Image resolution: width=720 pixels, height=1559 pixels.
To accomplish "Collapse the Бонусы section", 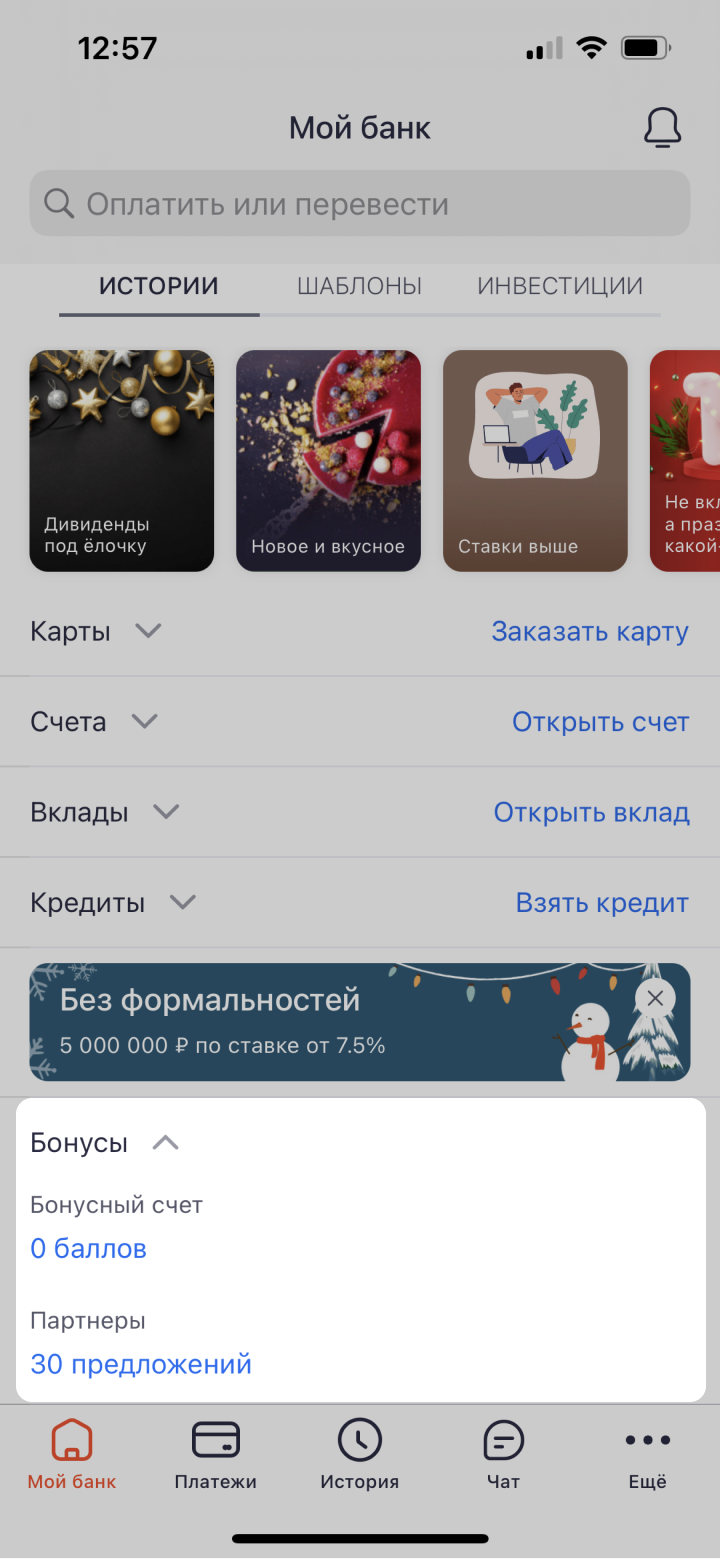I will (165, 1142).
